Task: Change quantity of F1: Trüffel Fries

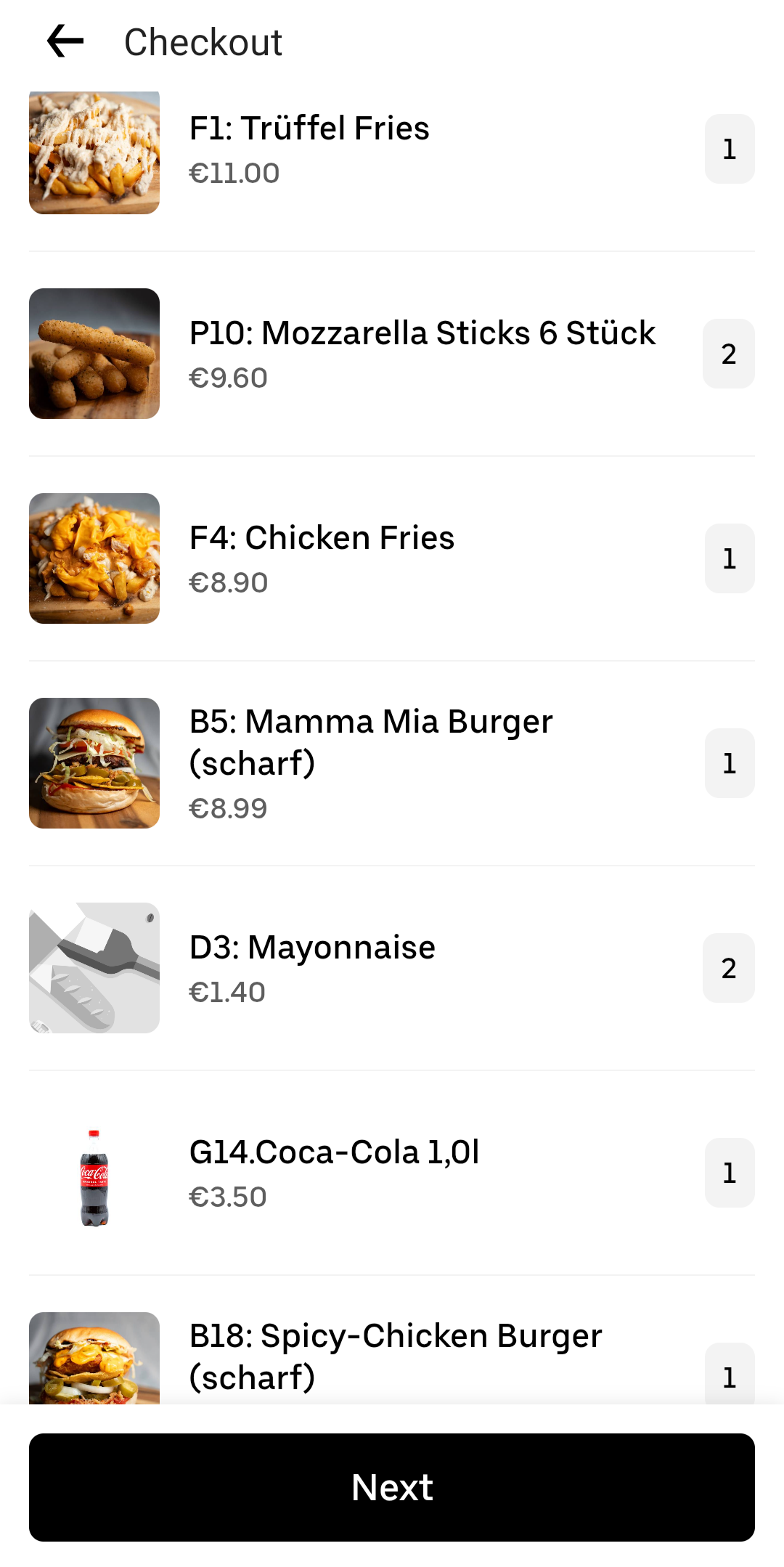Action: pyautogui.click(x=729, y=150)
